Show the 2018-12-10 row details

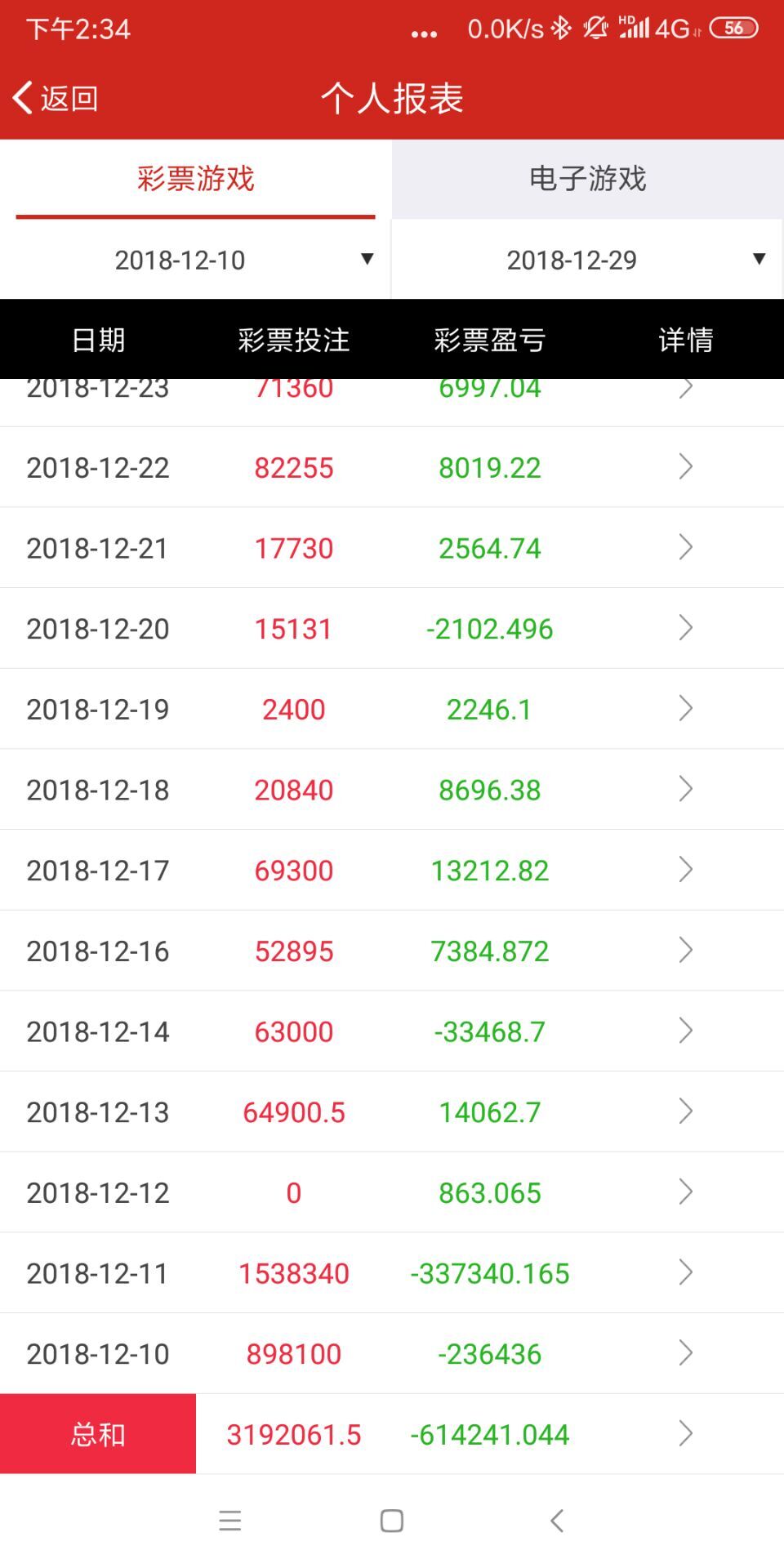(x=685, y=1353)
